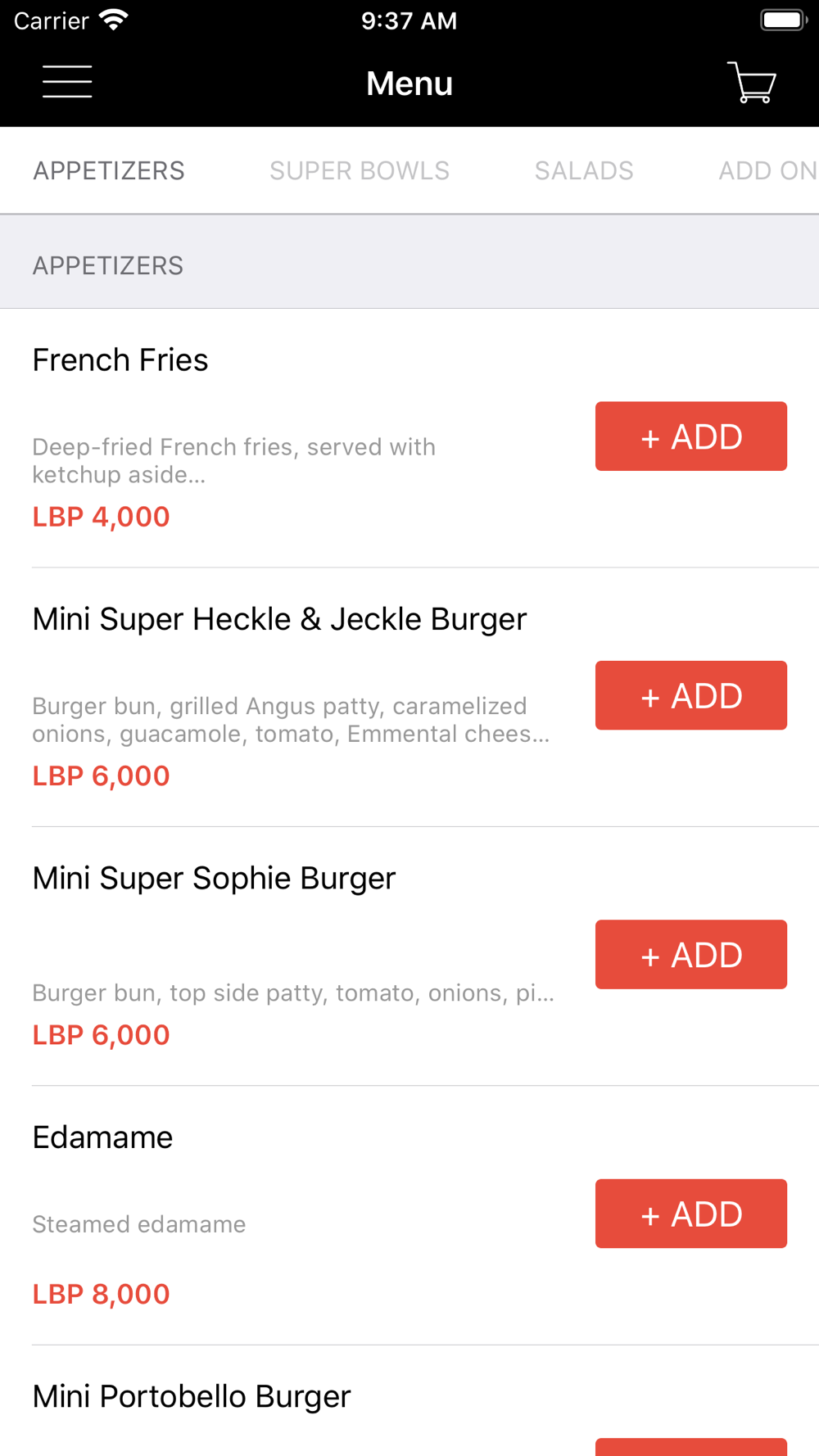Image resolution: width=819 pixels, height=1456 pixels.
Task: Switch to the Add On tab
Action: click(x=767, y=170)
